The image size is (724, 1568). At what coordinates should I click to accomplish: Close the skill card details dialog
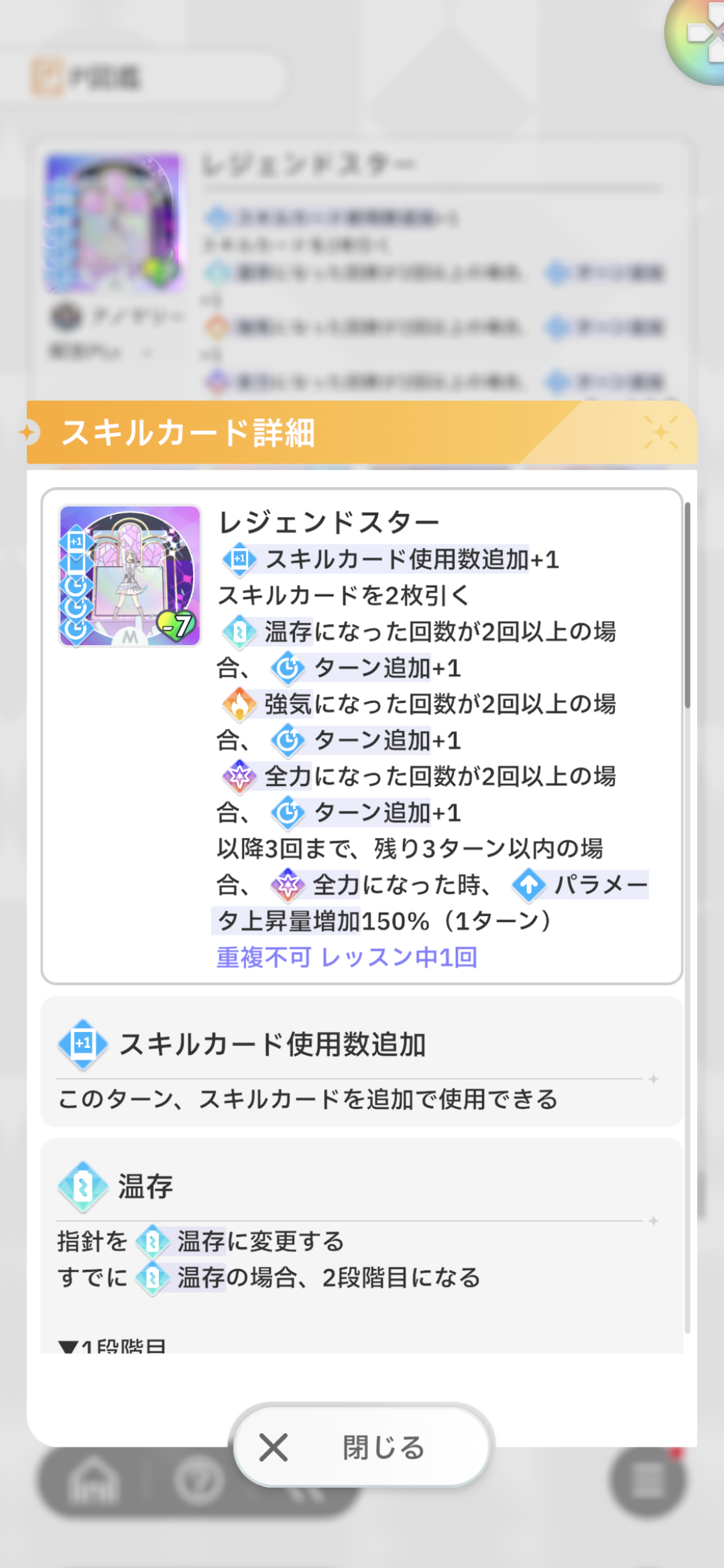click(362, 1446)
